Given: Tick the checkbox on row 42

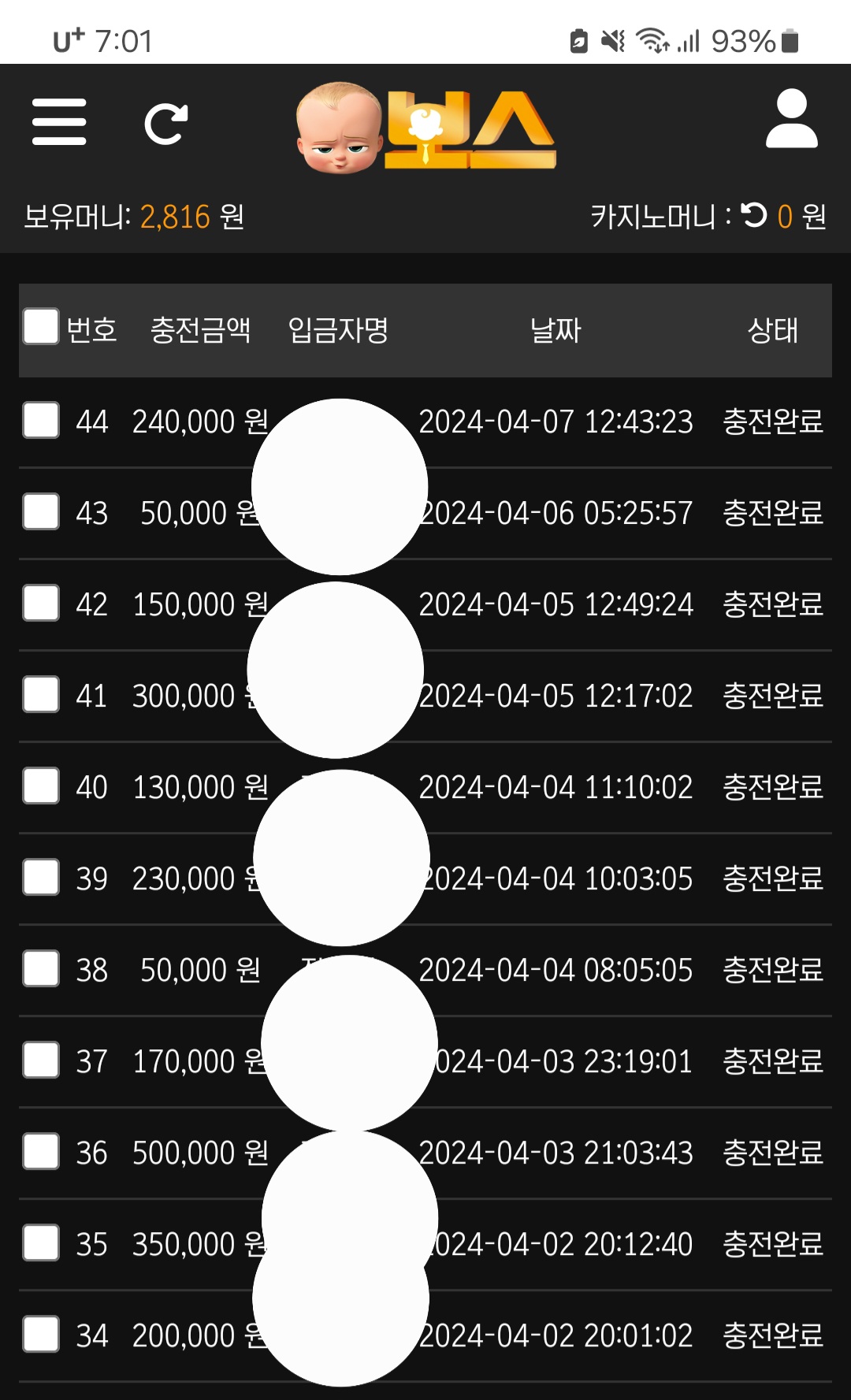Looking at the screenshot, I should click(41, 603).
